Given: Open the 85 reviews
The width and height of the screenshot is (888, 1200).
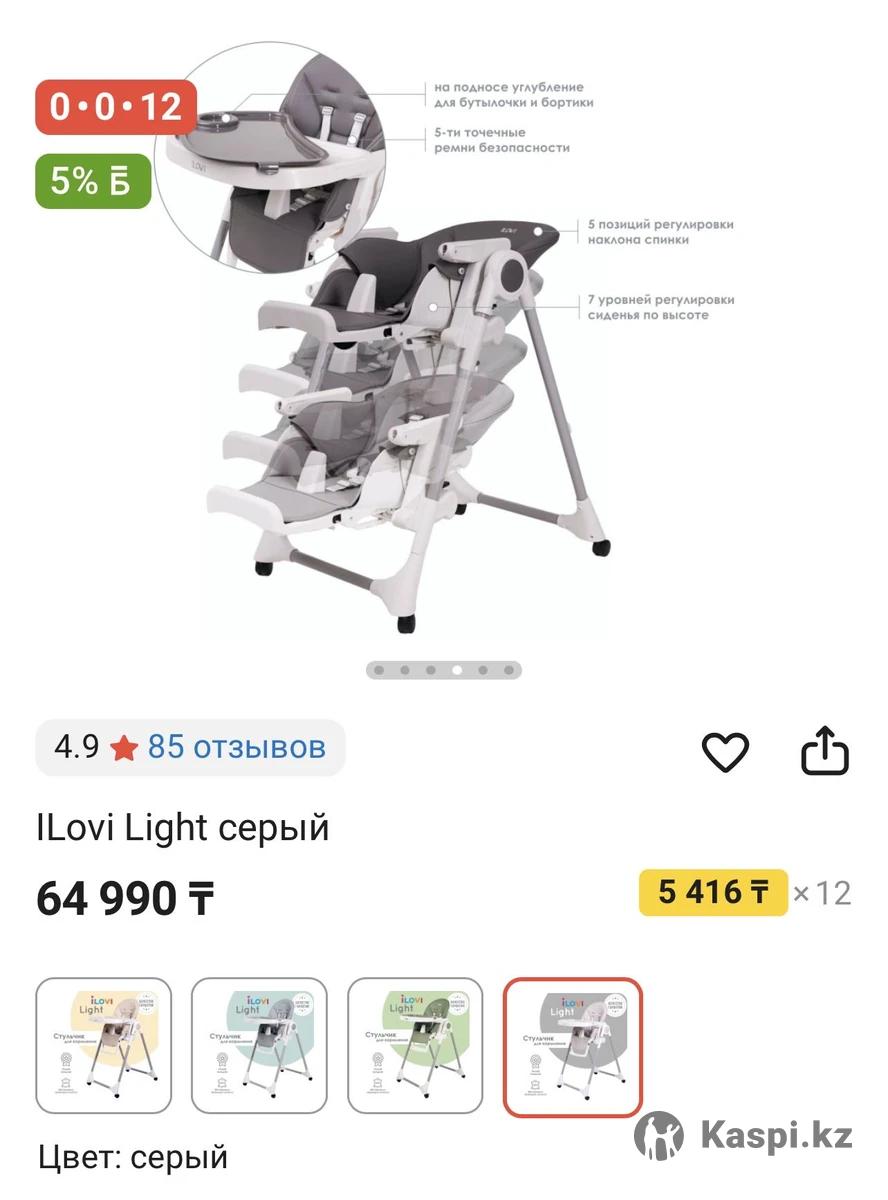Looking at the screenshot, I should click(x=236, y=747).
